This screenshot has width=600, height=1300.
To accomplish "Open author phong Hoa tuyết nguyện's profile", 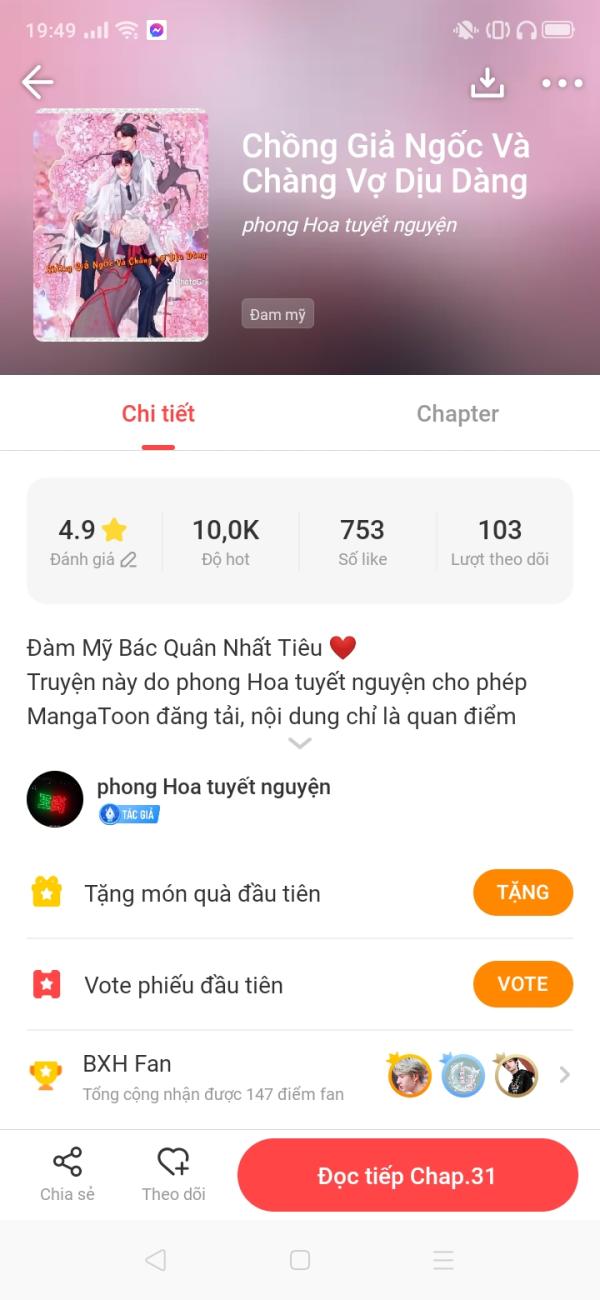I will coord(213,787).
